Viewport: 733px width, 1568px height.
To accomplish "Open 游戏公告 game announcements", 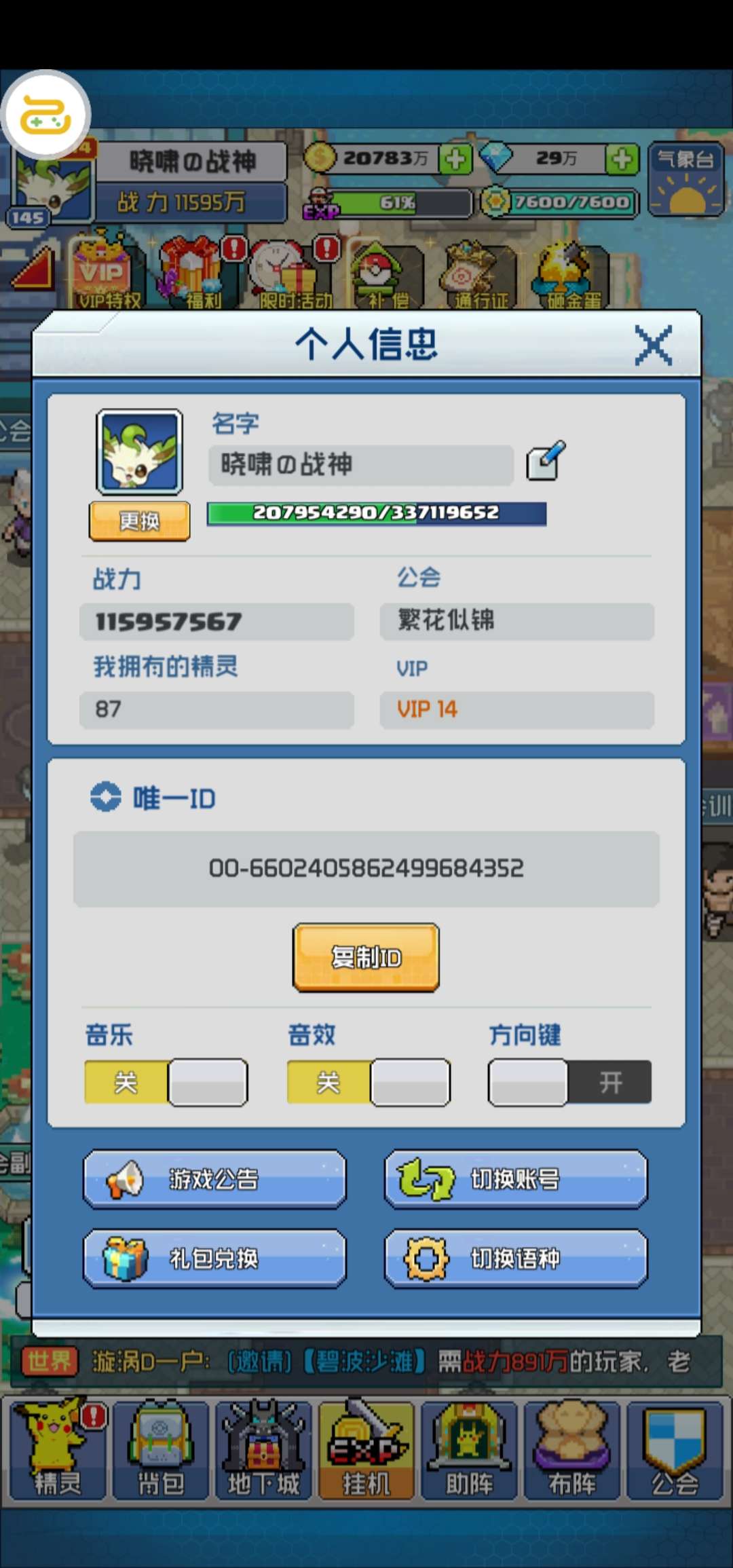I will click(214, 1179).
